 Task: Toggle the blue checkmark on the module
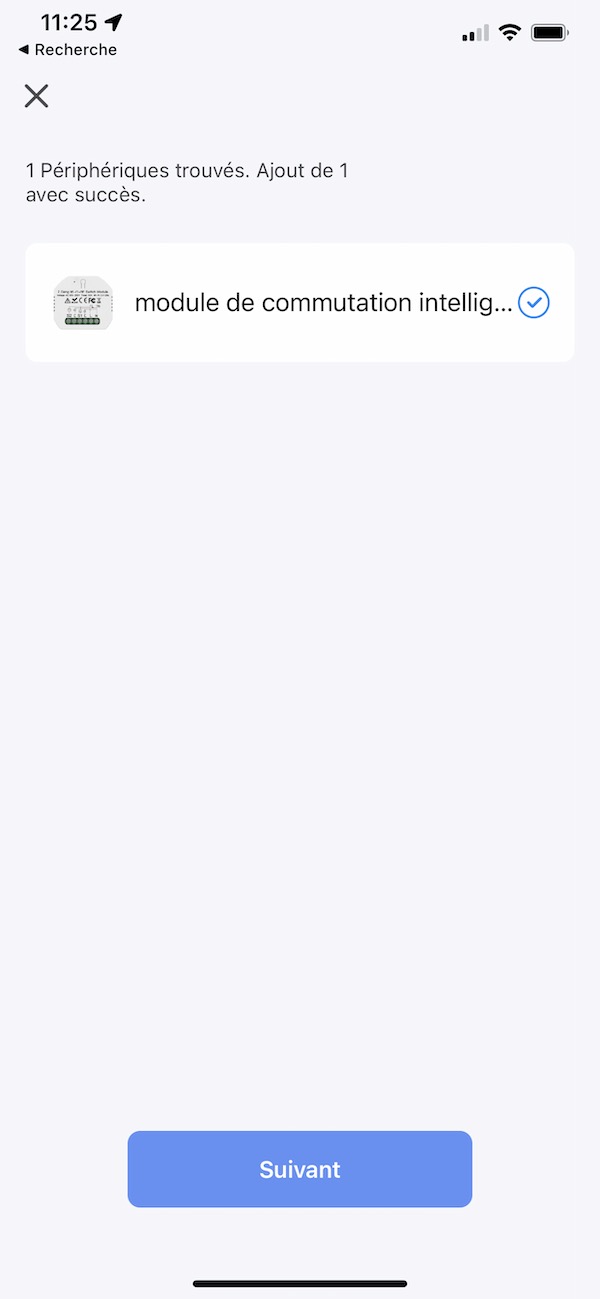[534, 302]
